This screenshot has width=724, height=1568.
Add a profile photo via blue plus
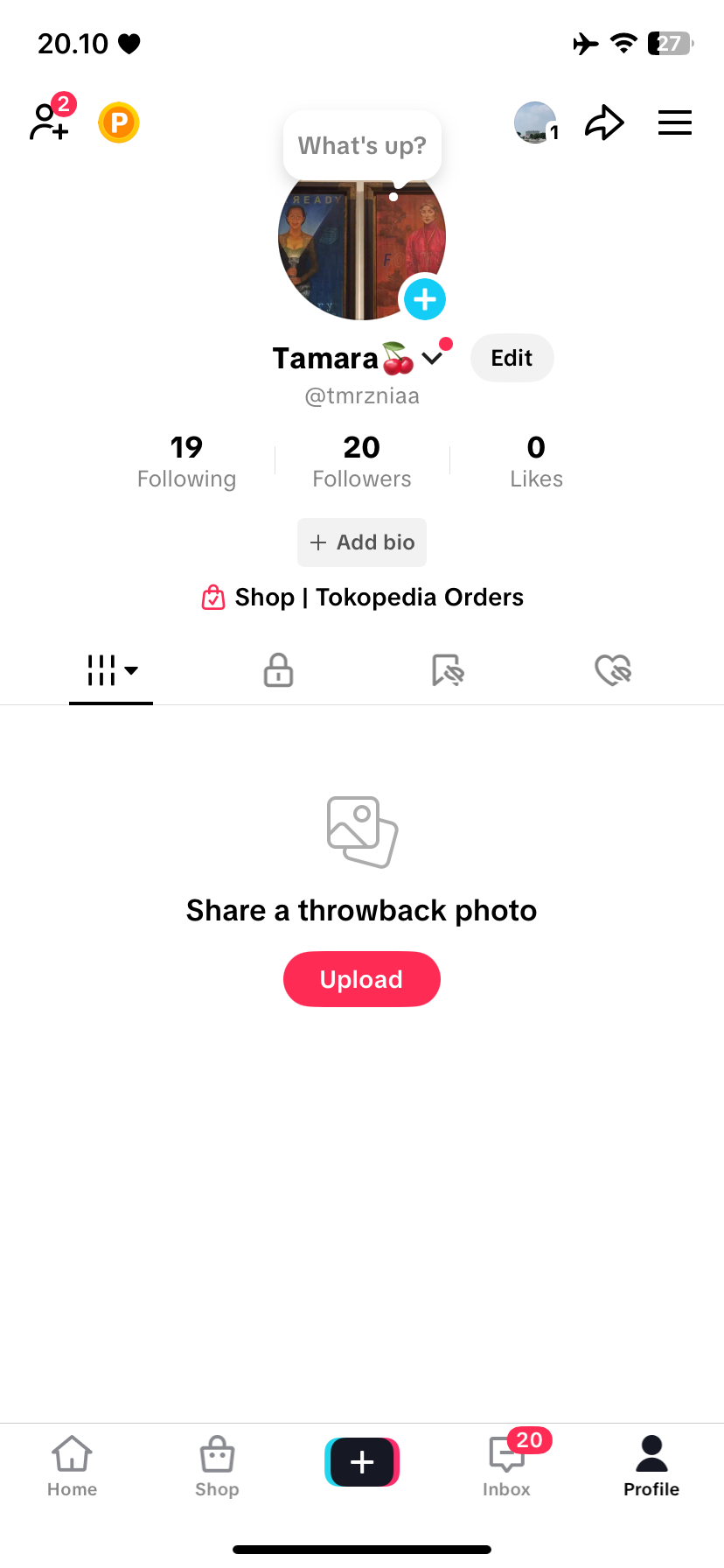[x=425, y=299]
